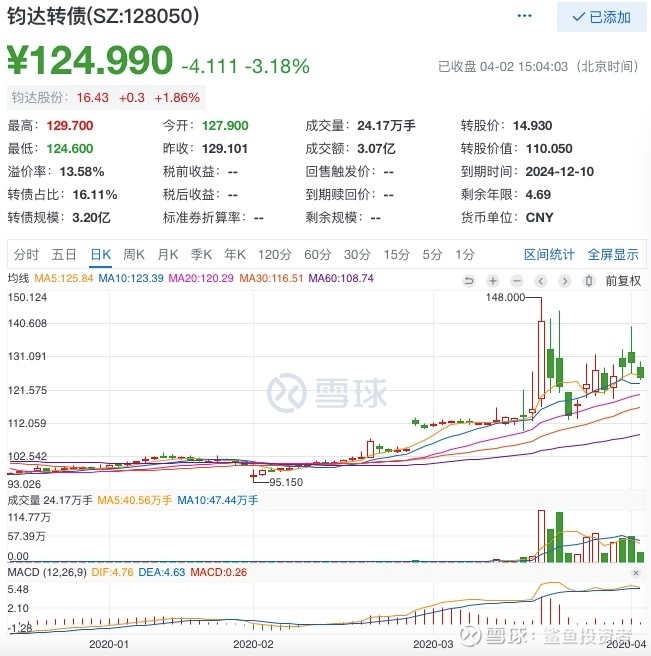This screenshot has width=651, height=656.
Task: Show the 年K chart
Action: [x=235, y=255]
